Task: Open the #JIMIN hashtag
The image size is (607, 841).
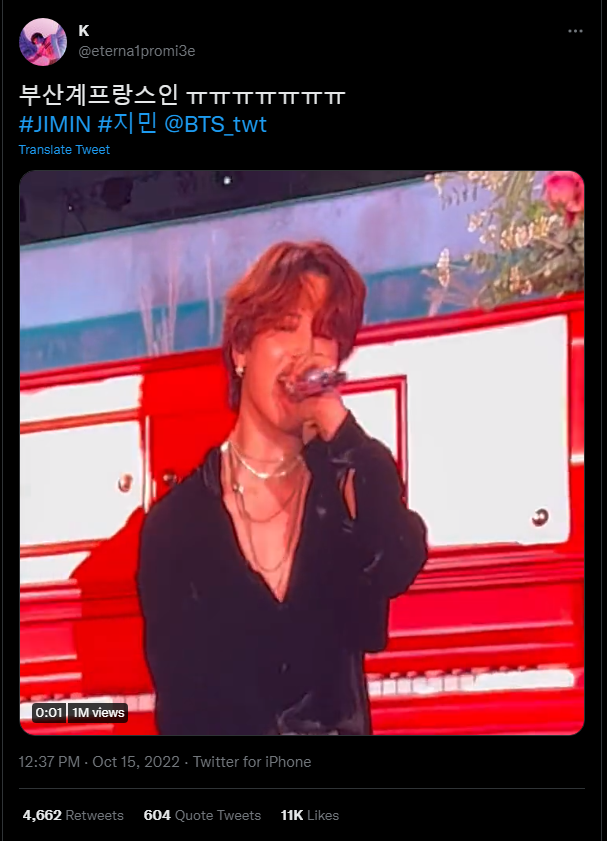Action: (x=54, y=124)
